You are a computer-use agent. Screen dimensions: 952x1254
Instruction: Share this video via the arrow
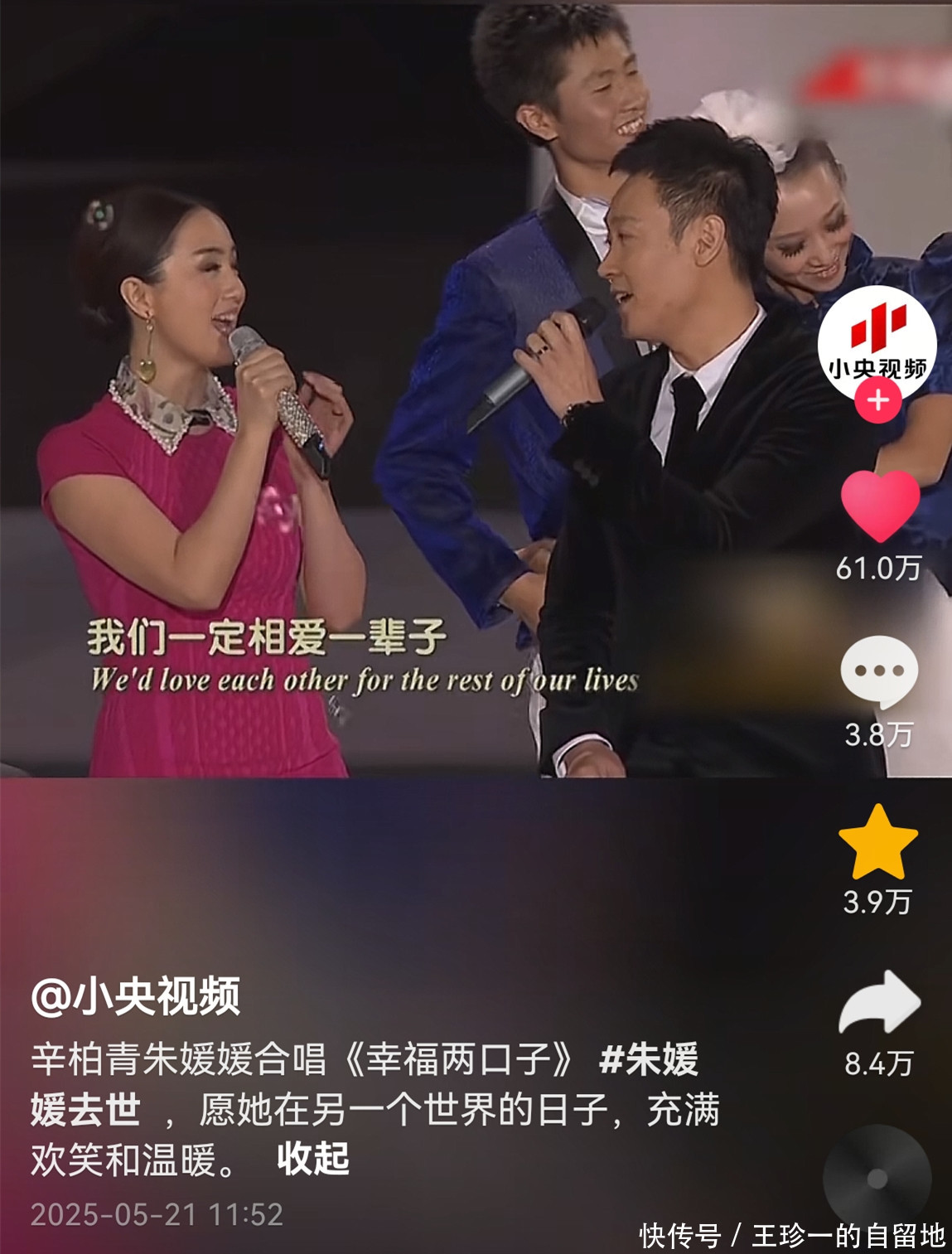pyautogui.click(x=879, y=1003)
